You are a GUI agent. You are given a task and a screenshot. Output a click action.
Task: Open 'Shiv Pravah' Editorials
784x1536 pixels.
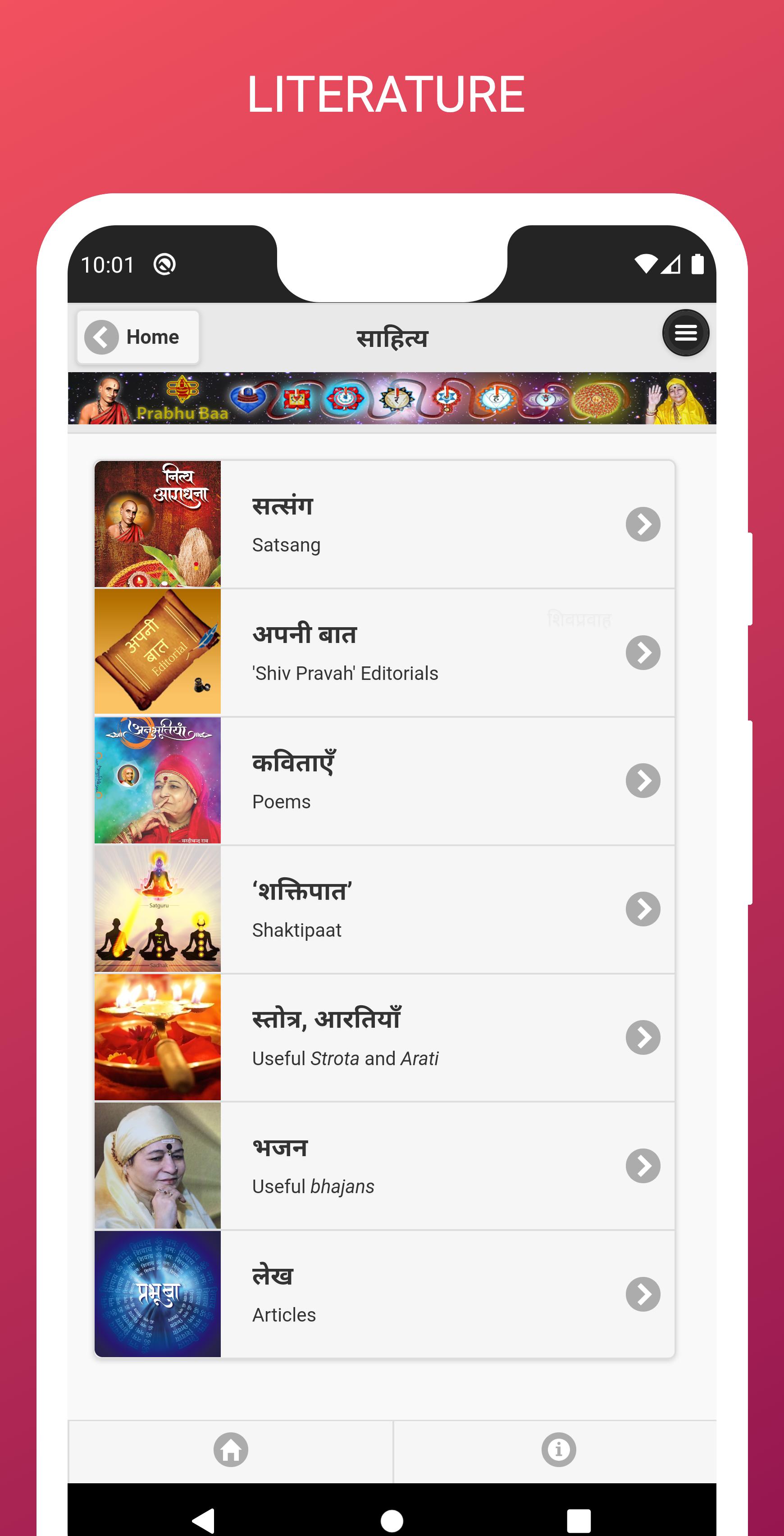[384, 652]
